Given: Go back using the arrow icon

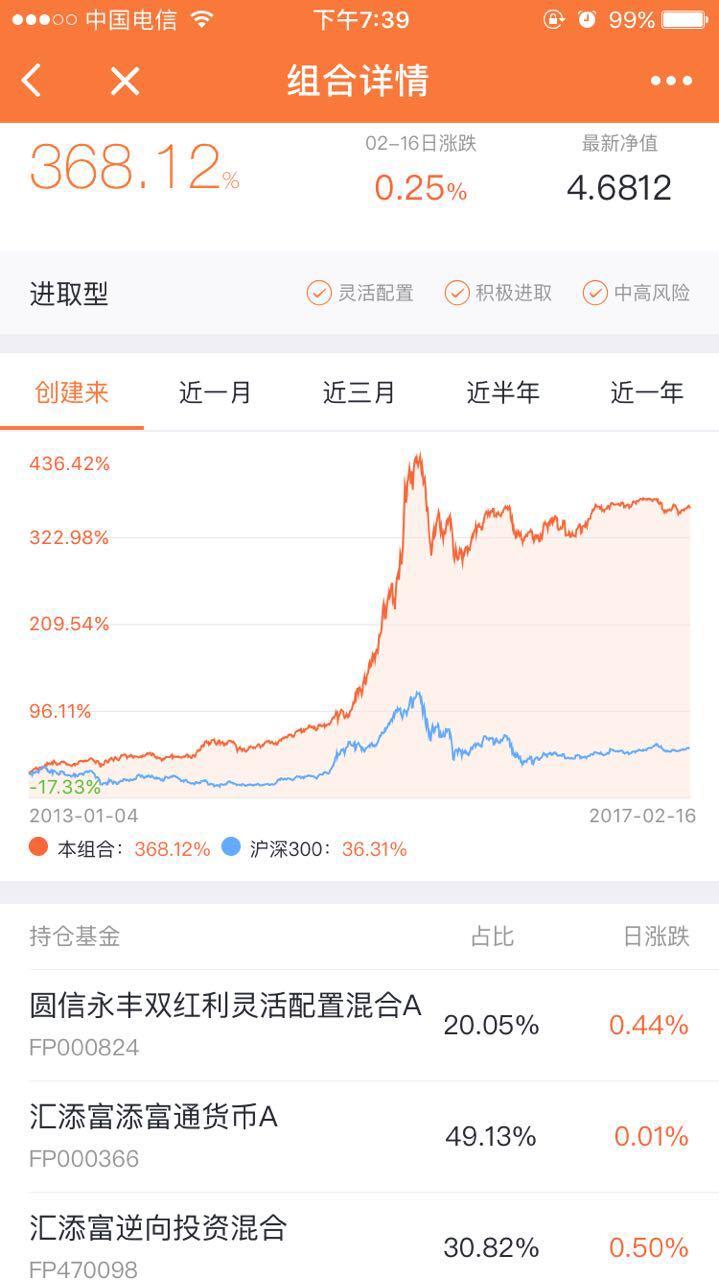Looking at the screenshot, I should (x=32, y=81).
